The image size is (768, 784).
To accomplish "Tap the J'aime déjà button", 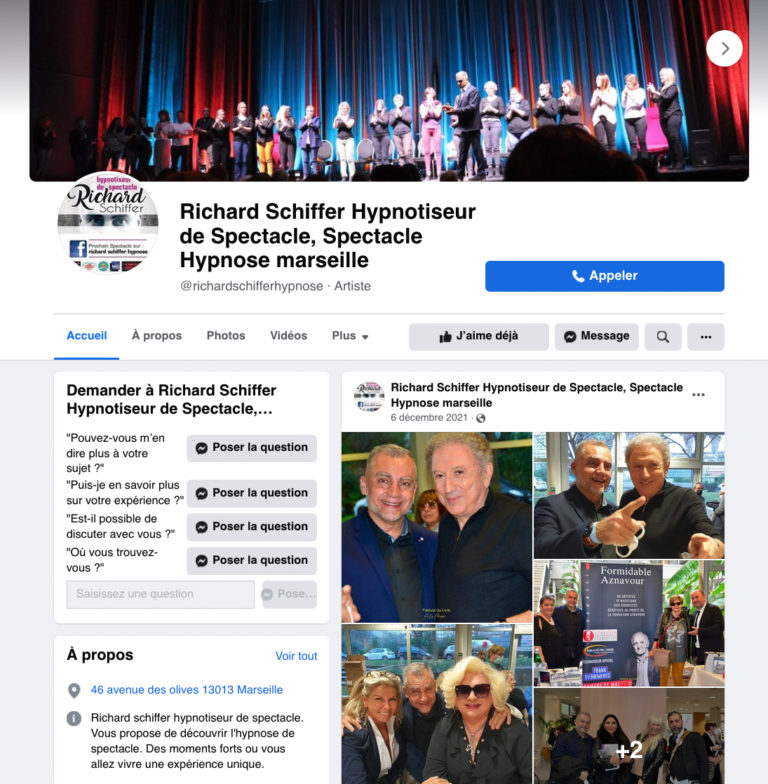I will point(478,337).
